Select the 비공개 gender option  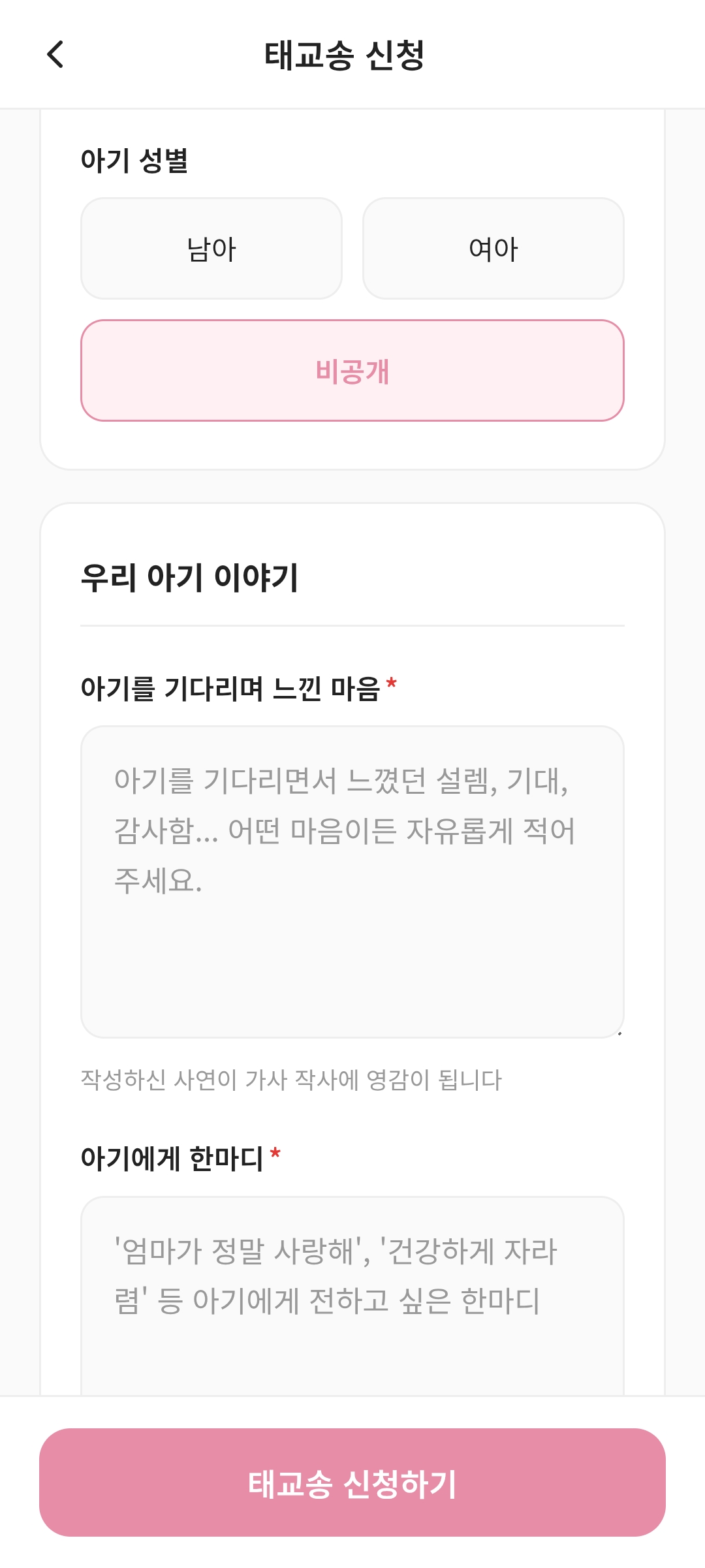click(x=352, y=371)
